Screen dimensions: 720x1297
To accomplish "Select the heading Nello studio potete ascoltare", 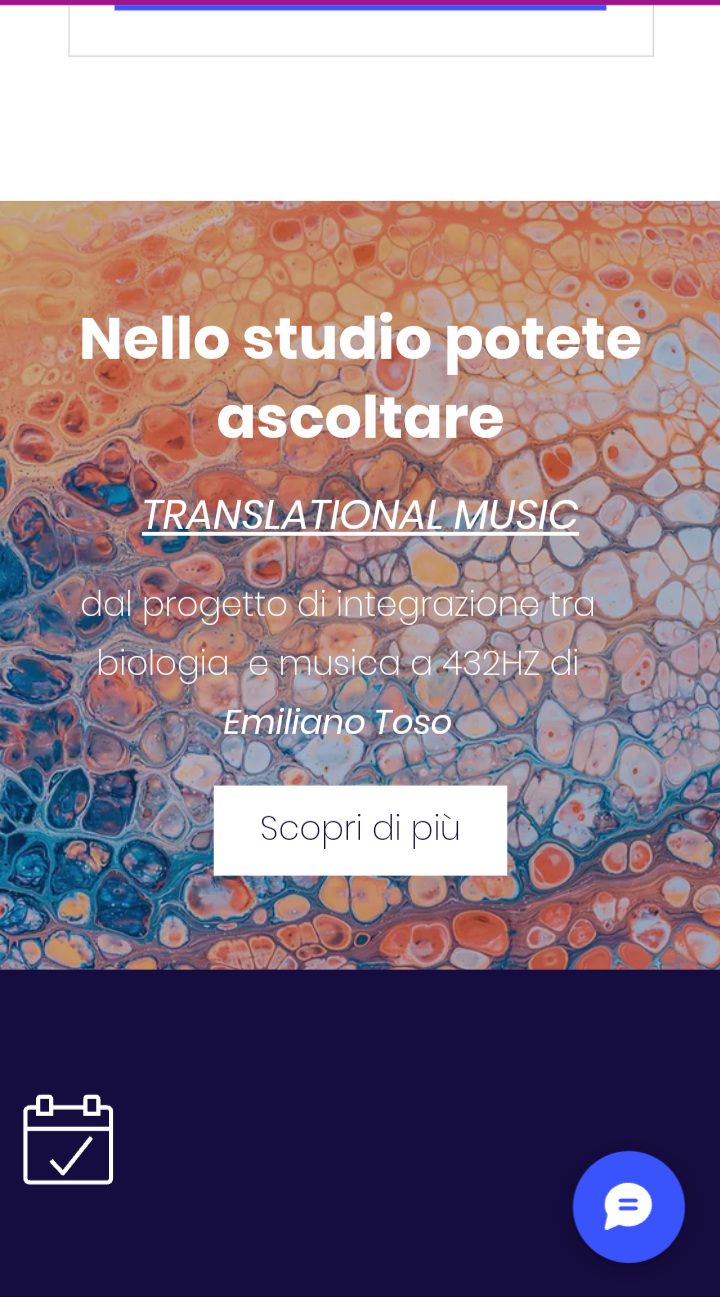I will (x=360, y=378).
